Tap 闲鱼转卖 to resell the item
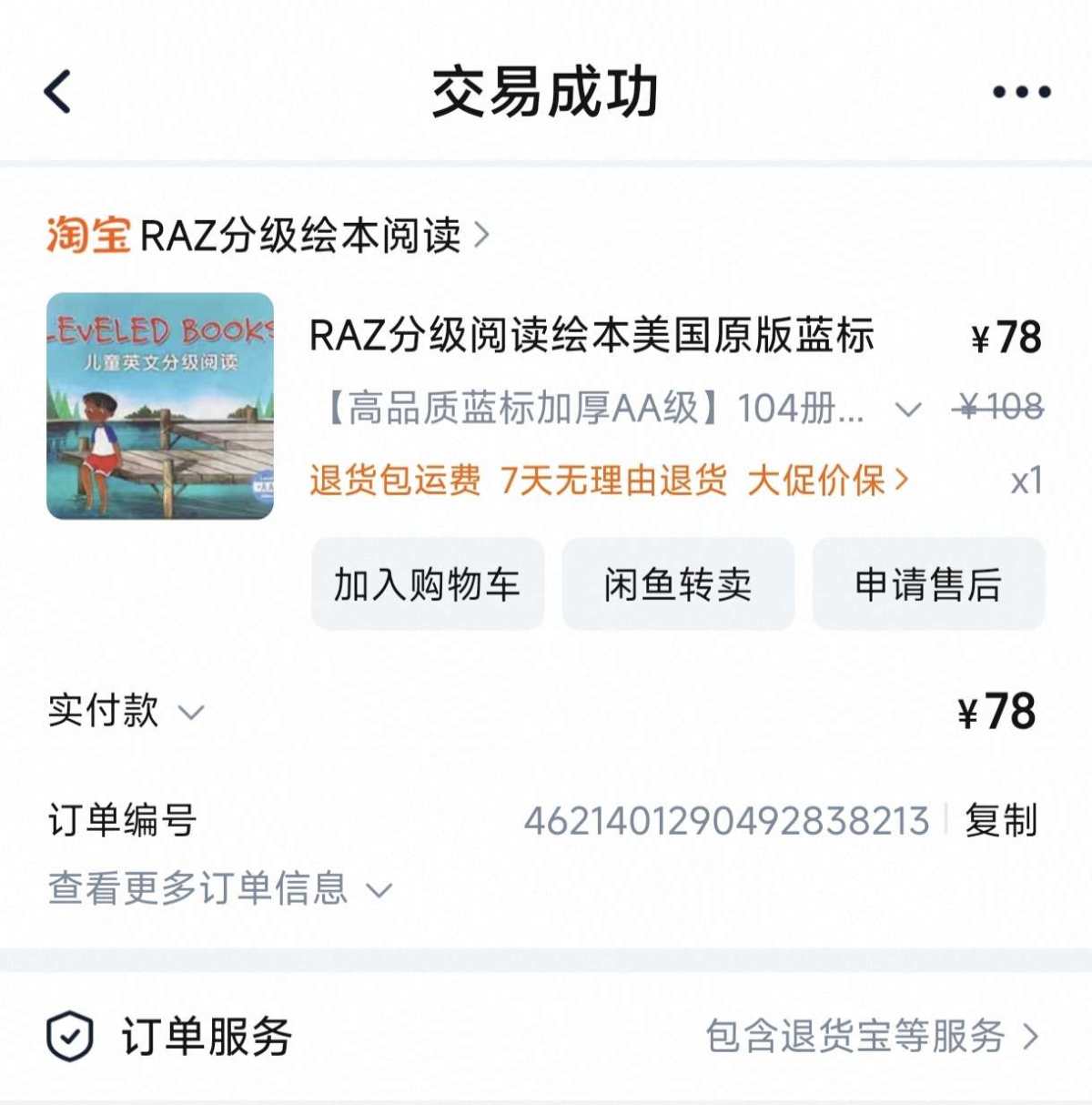Screen dimensions: 1092x1105 (x=677, y=585)
